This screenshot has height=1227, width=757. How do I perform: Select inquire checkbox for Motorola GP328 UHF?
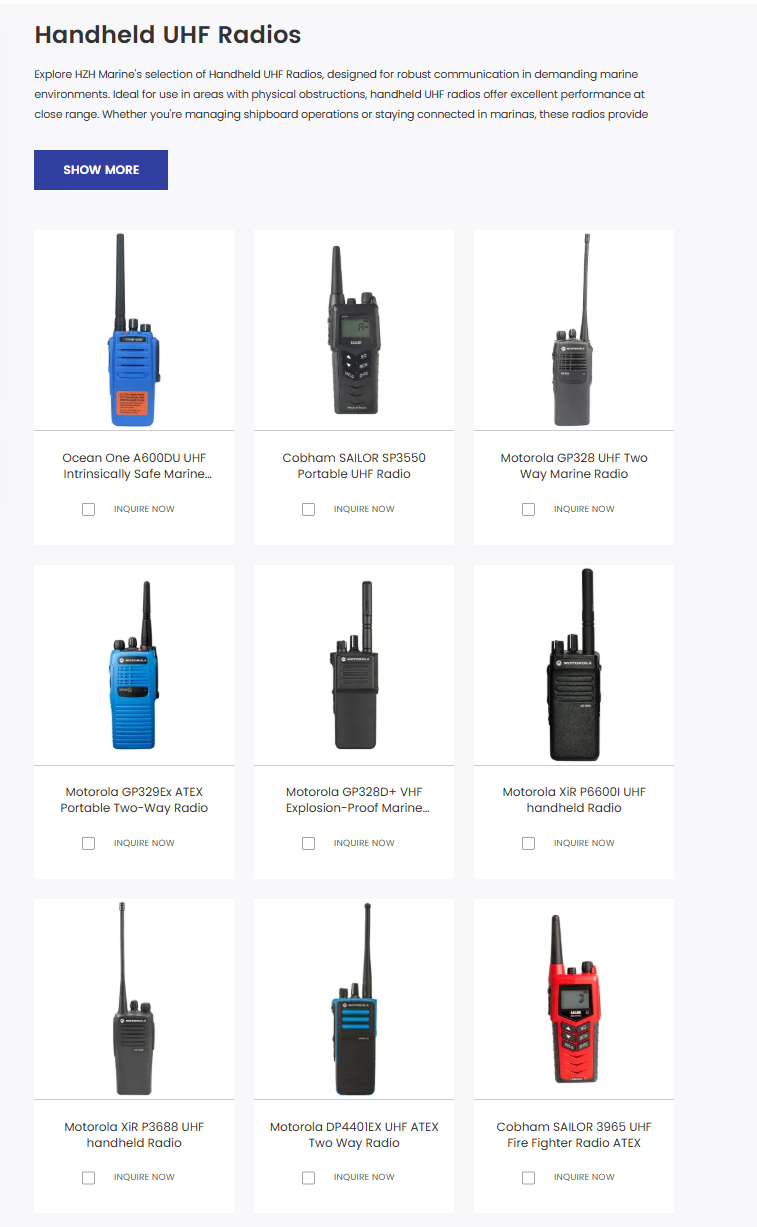[x=529, y=510]
